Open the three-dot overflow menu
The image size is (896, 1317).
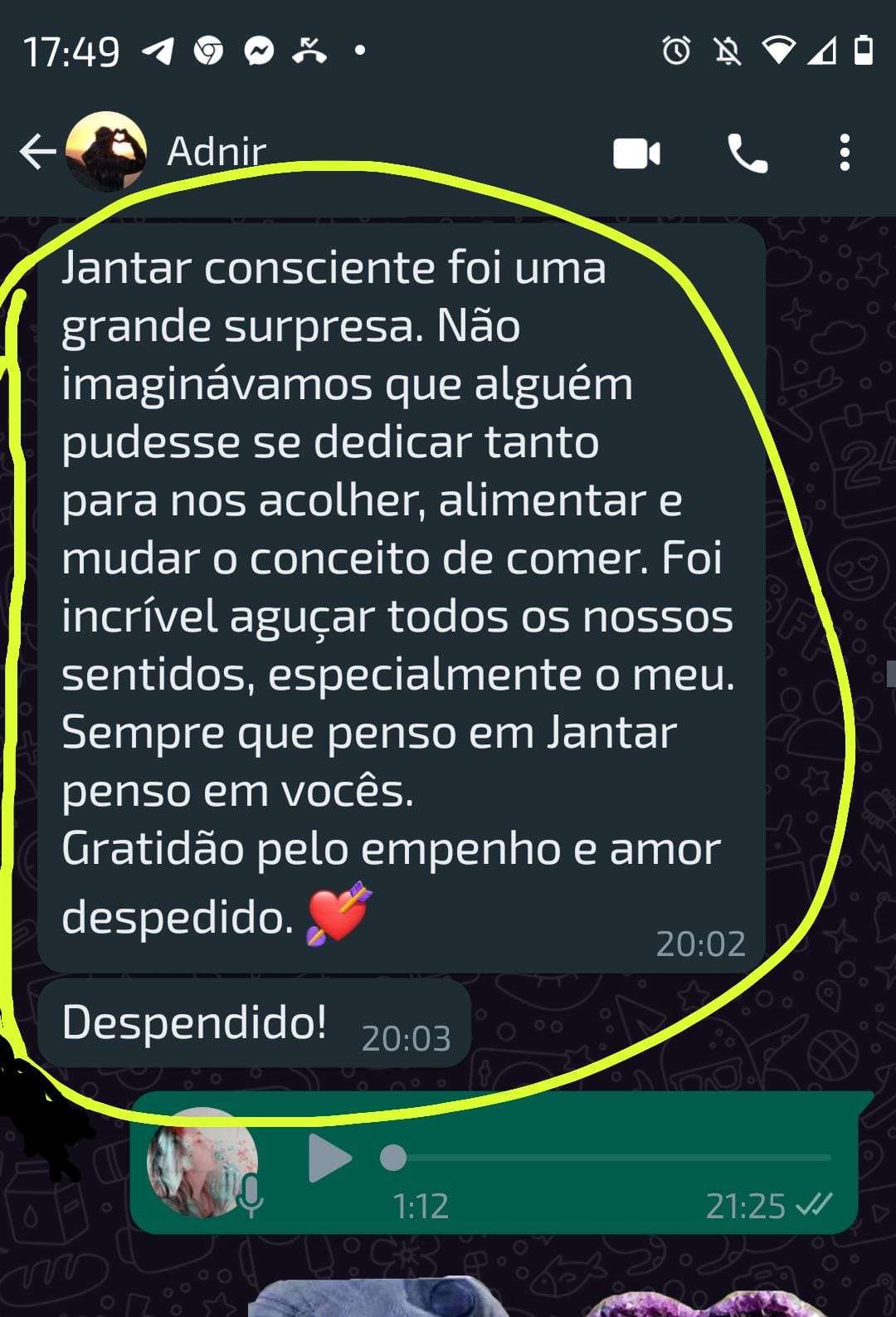pyautogui.click(x=844, y=154)
